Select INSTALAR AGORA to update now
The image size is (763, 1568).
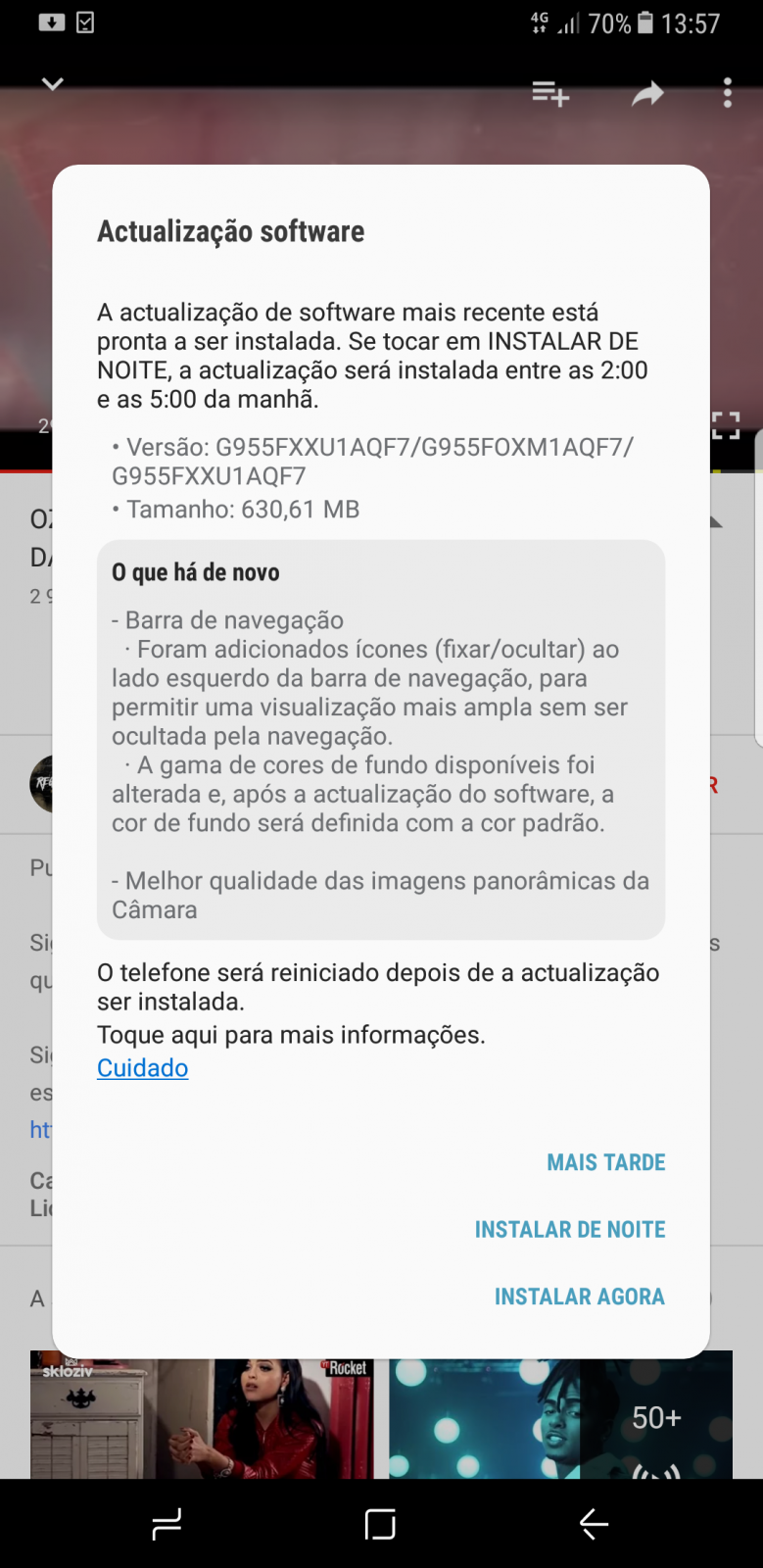580,1297
